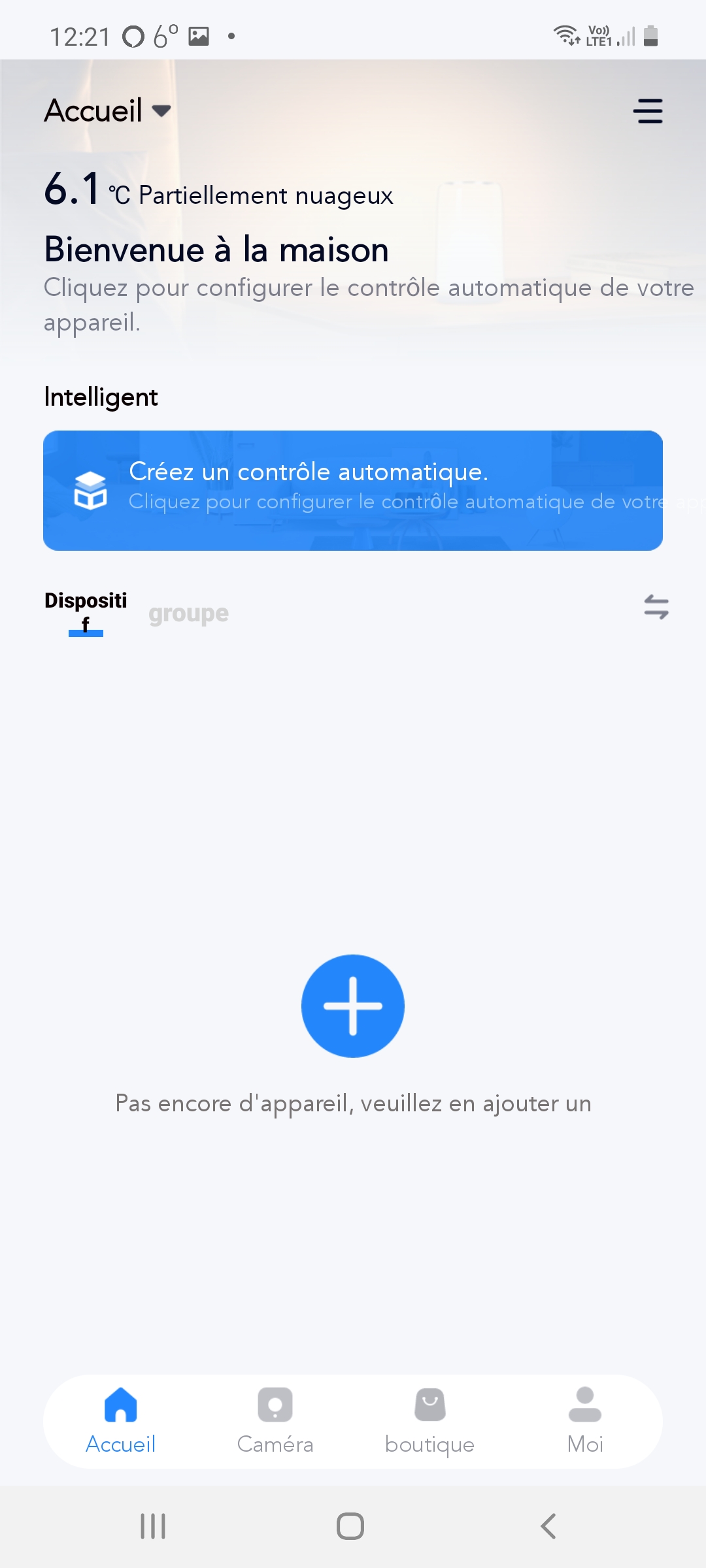Switch to the groupe tab
Viewport: 706px width, 1568px height.
(188, 613)
